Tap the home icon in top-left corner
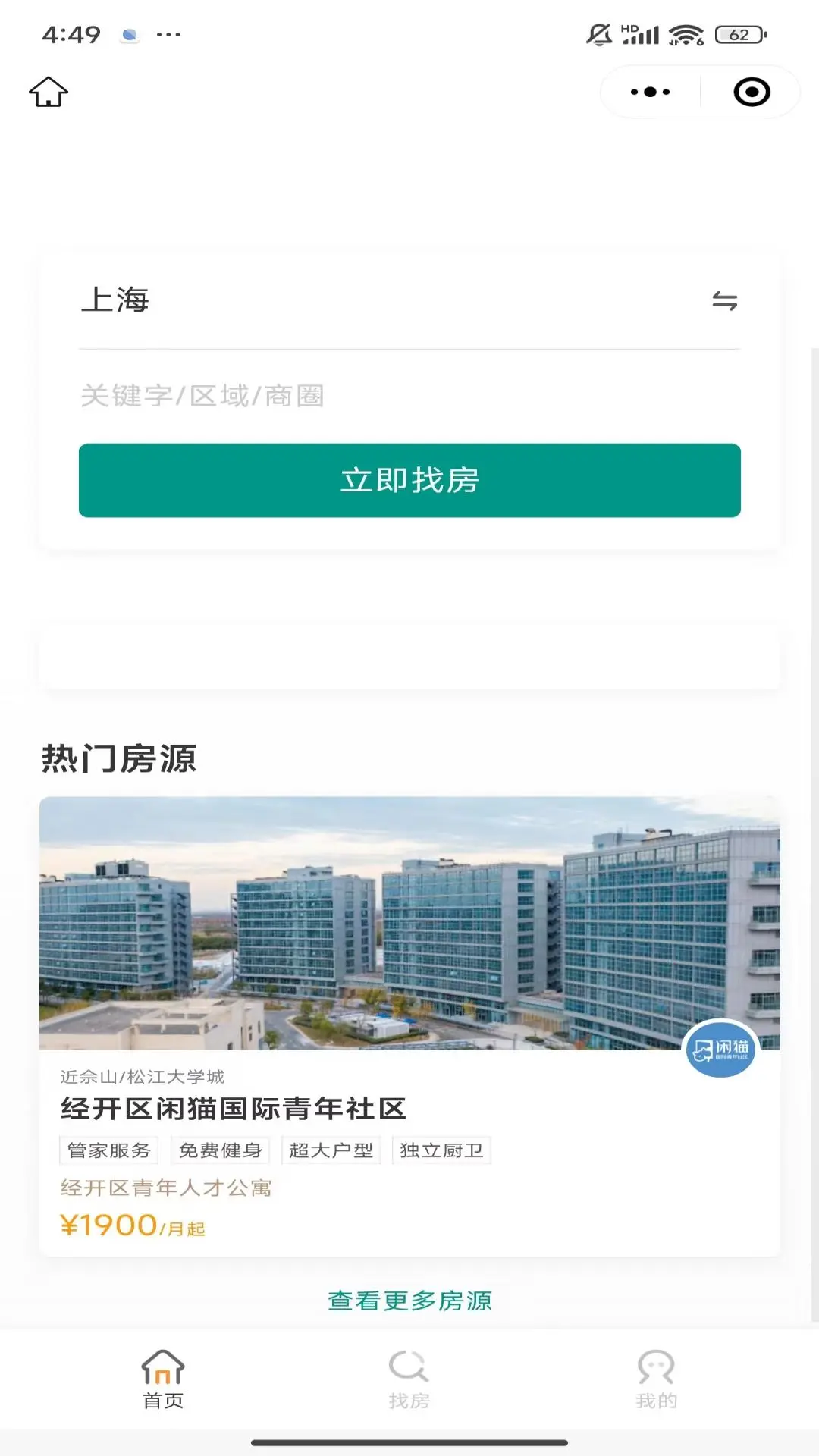 pyautogui.click(x=47, y=91)
